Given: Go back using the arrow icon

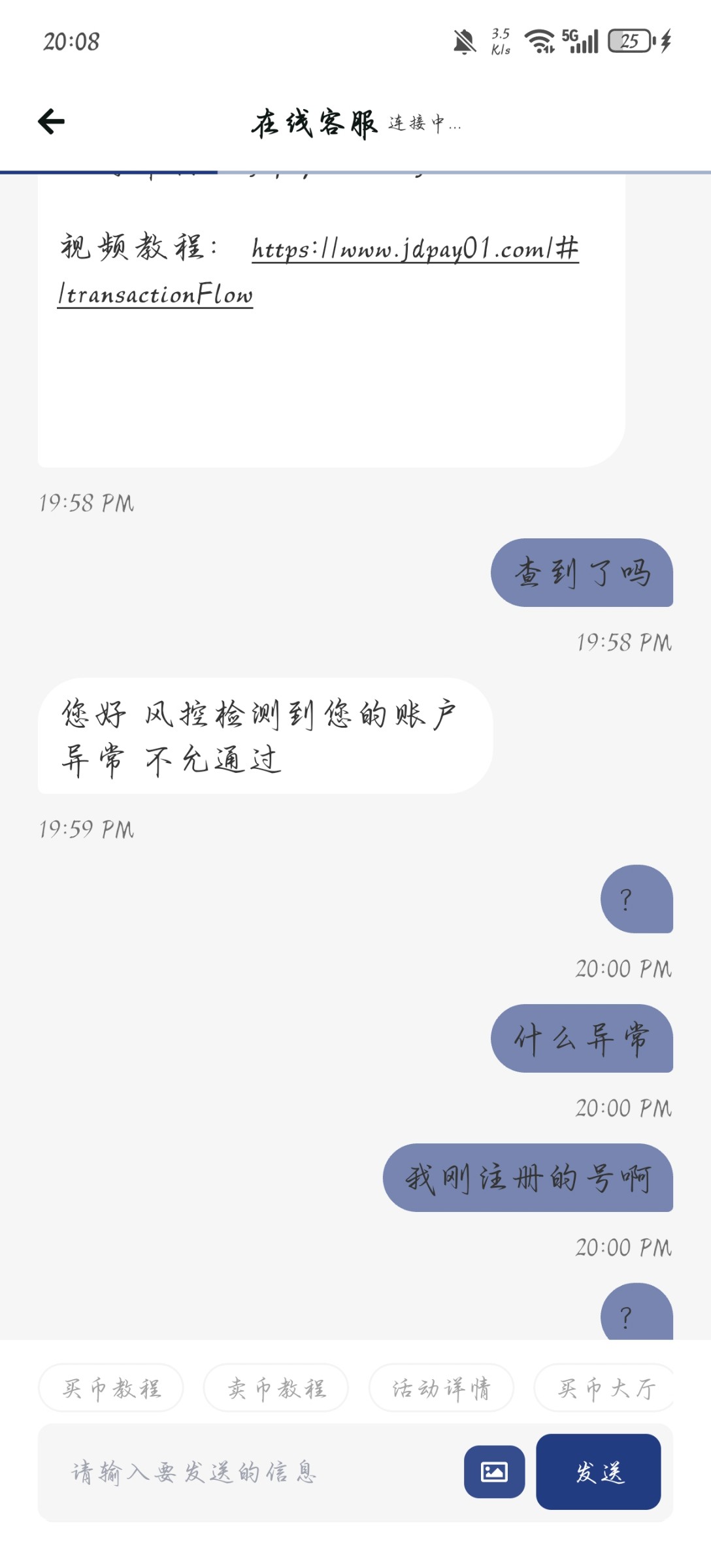Looking at the screenshot, I should coord(52,122).
